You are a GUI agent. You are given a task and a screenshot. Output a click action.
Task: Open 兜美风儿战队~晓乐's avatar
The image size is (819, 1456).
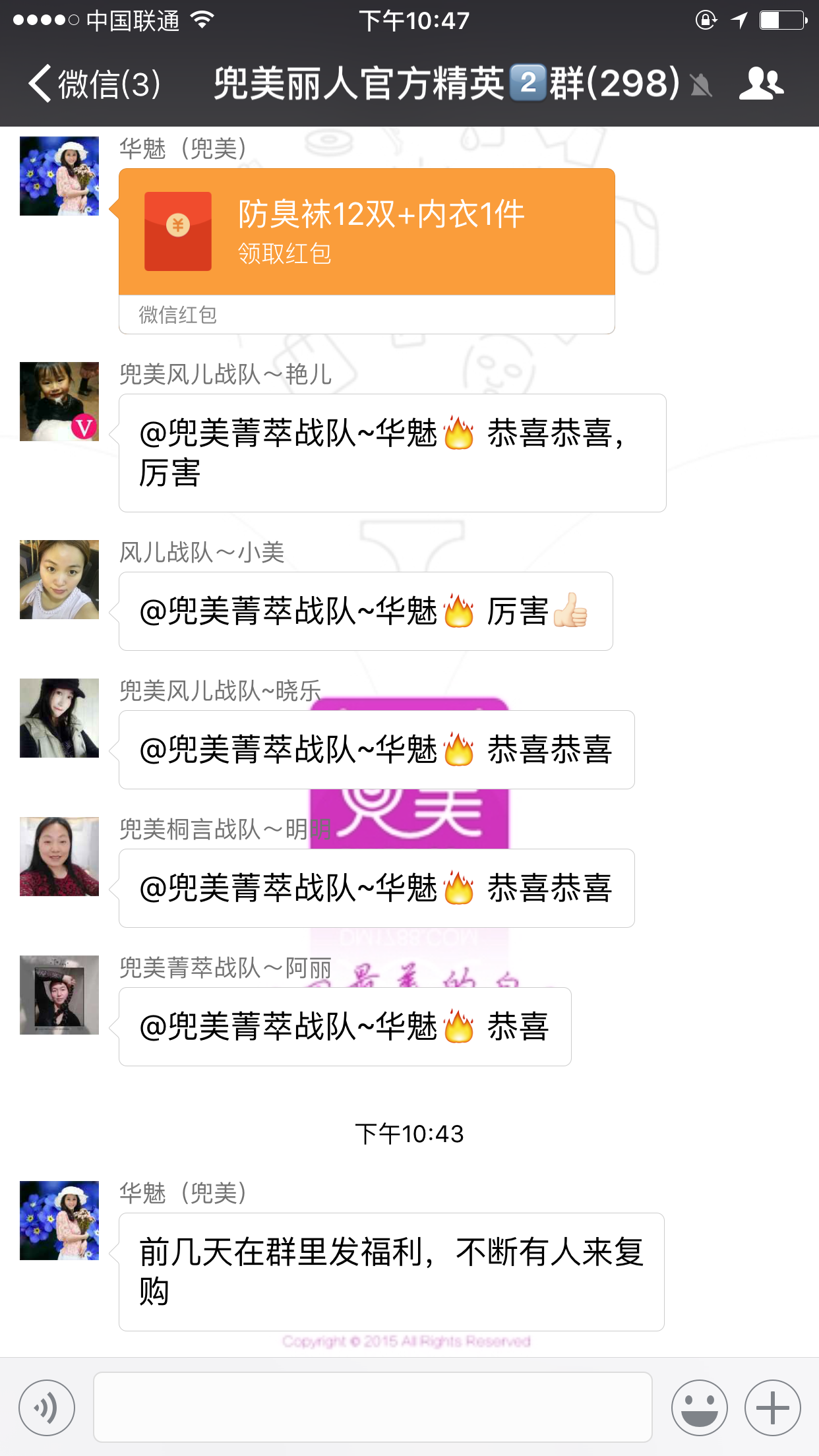click(59, 718)
